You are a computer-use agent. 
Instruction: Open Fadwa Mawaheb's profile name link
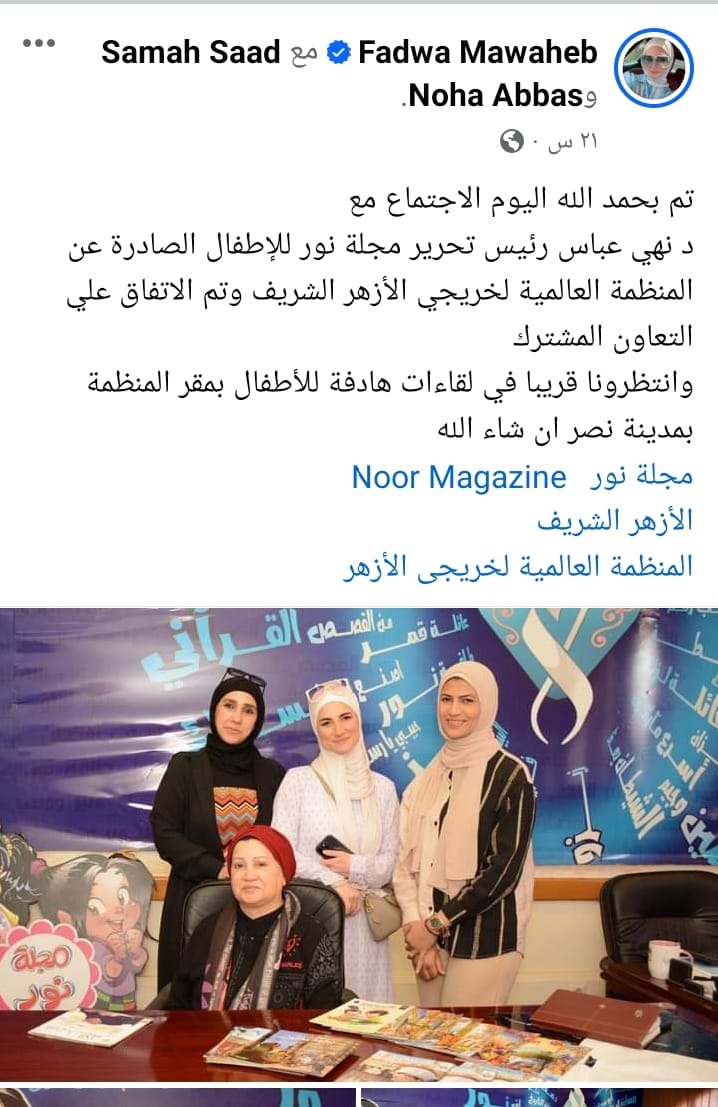click(477, 52)
